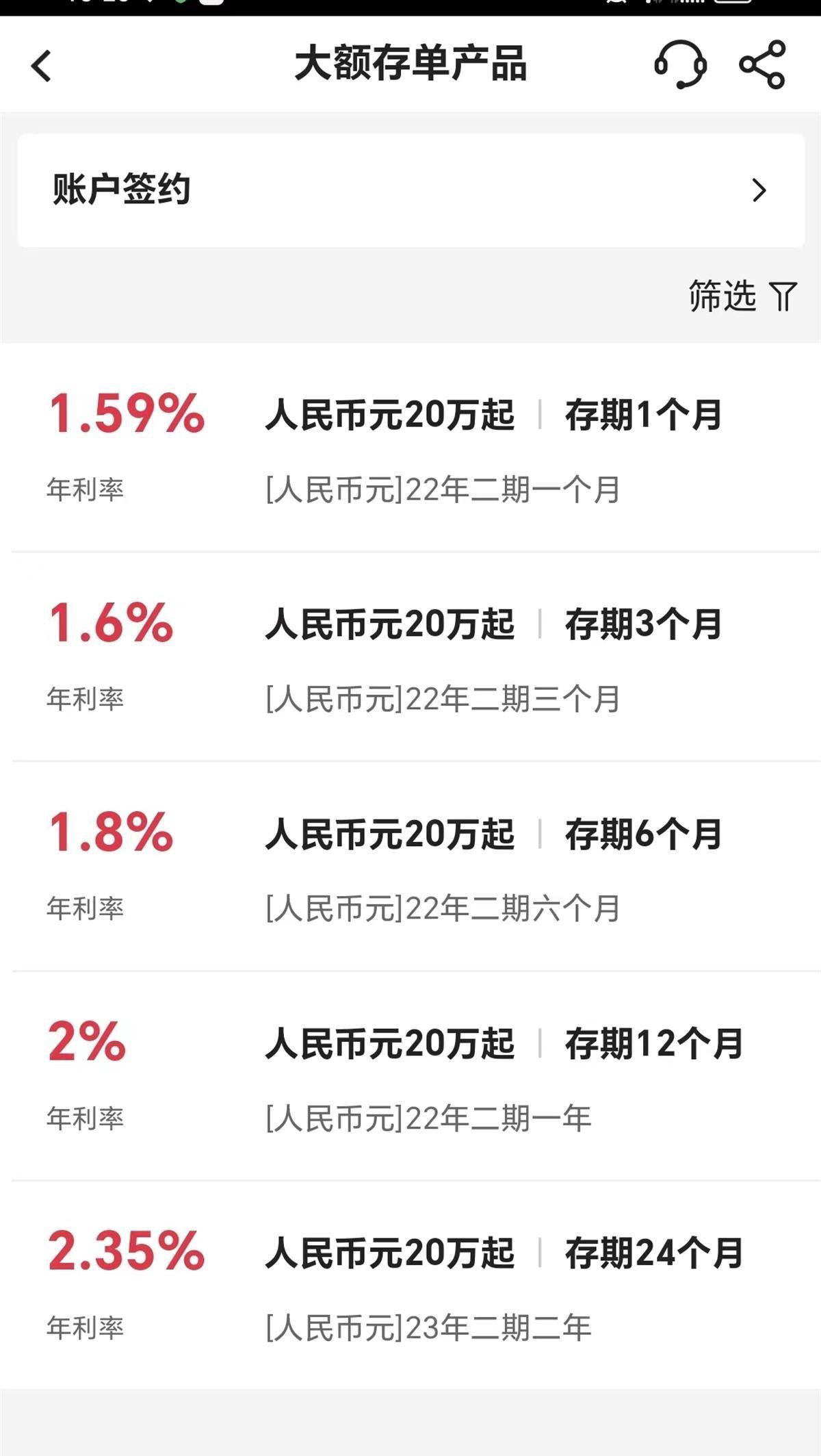Open the 筛选 filter options

tap(742, 296)
